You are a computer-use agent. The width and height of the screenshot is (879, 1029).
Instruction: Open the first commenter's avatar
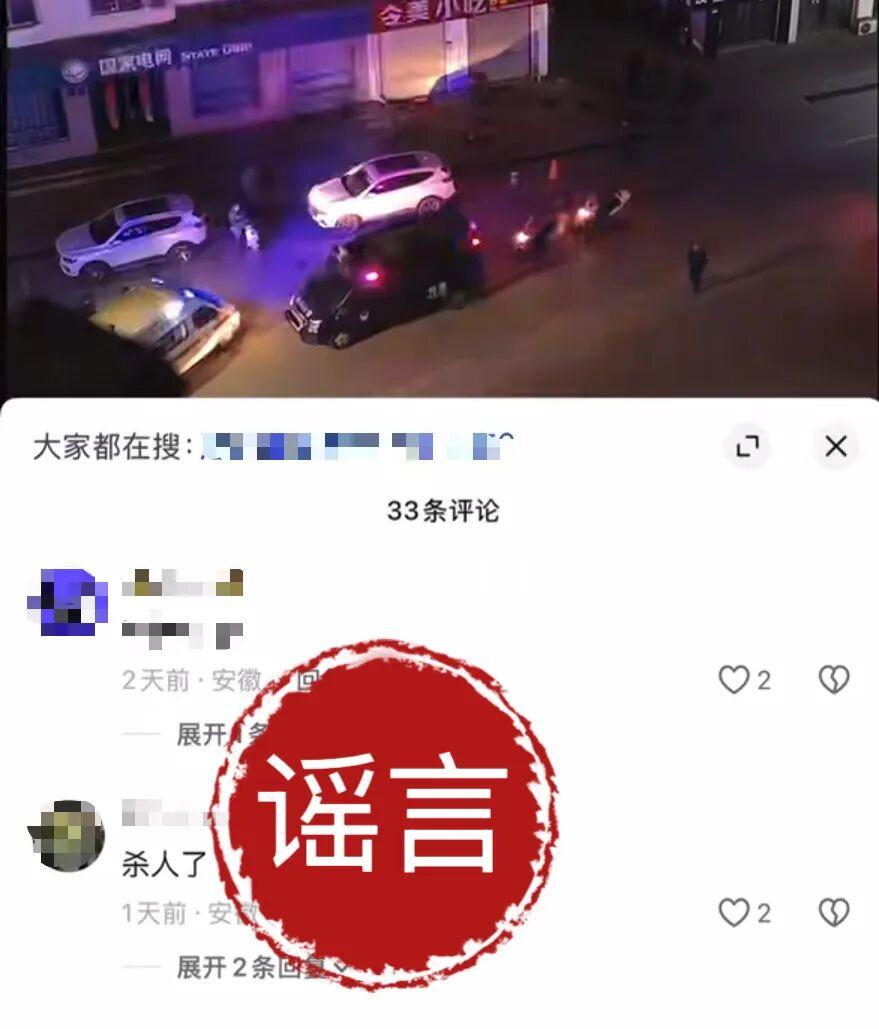click(x=67, y=602)
